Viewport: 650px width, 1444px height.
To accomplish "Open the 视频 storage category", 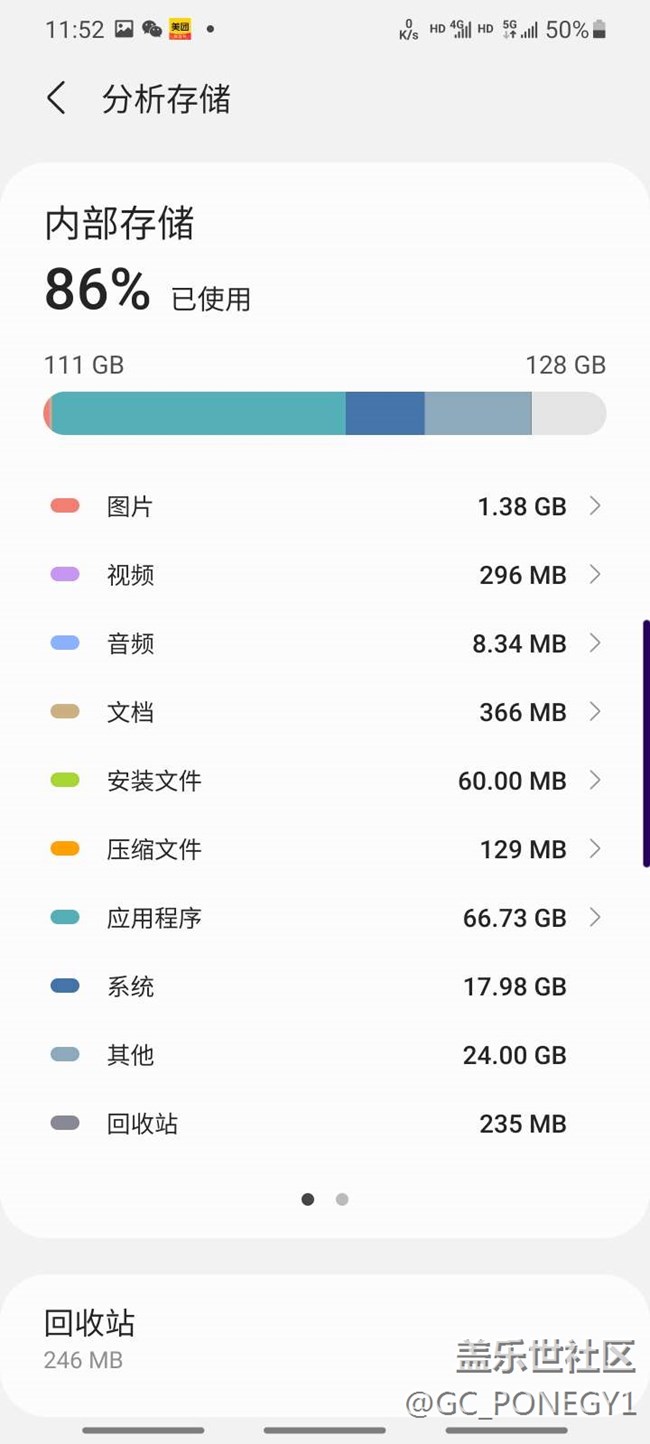I will pyautogui.click(x=325, y=575).
